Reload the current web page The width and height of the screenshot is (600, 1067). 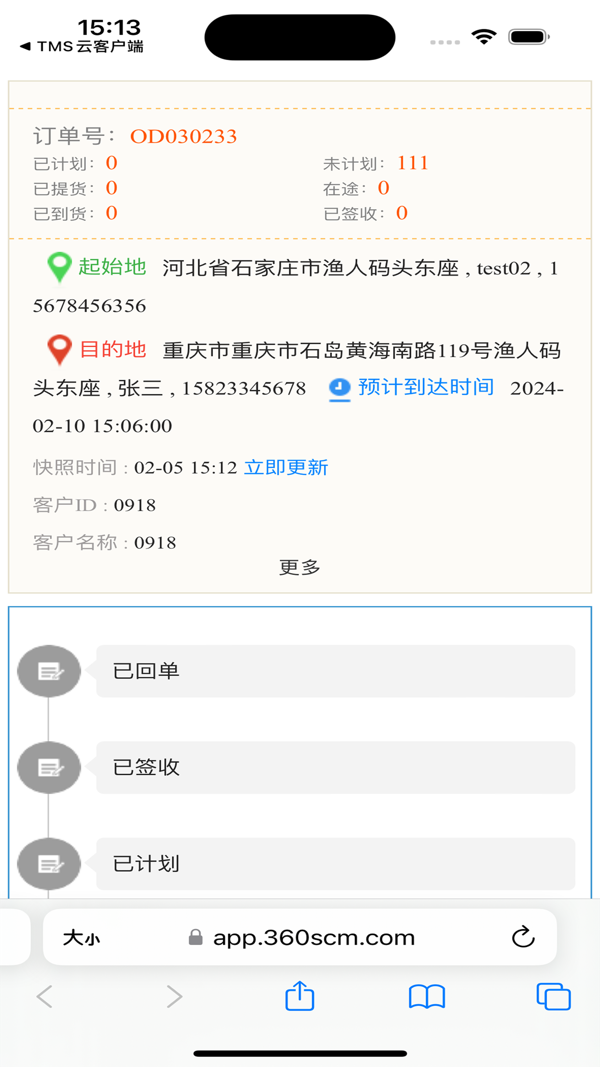[523, 937]
